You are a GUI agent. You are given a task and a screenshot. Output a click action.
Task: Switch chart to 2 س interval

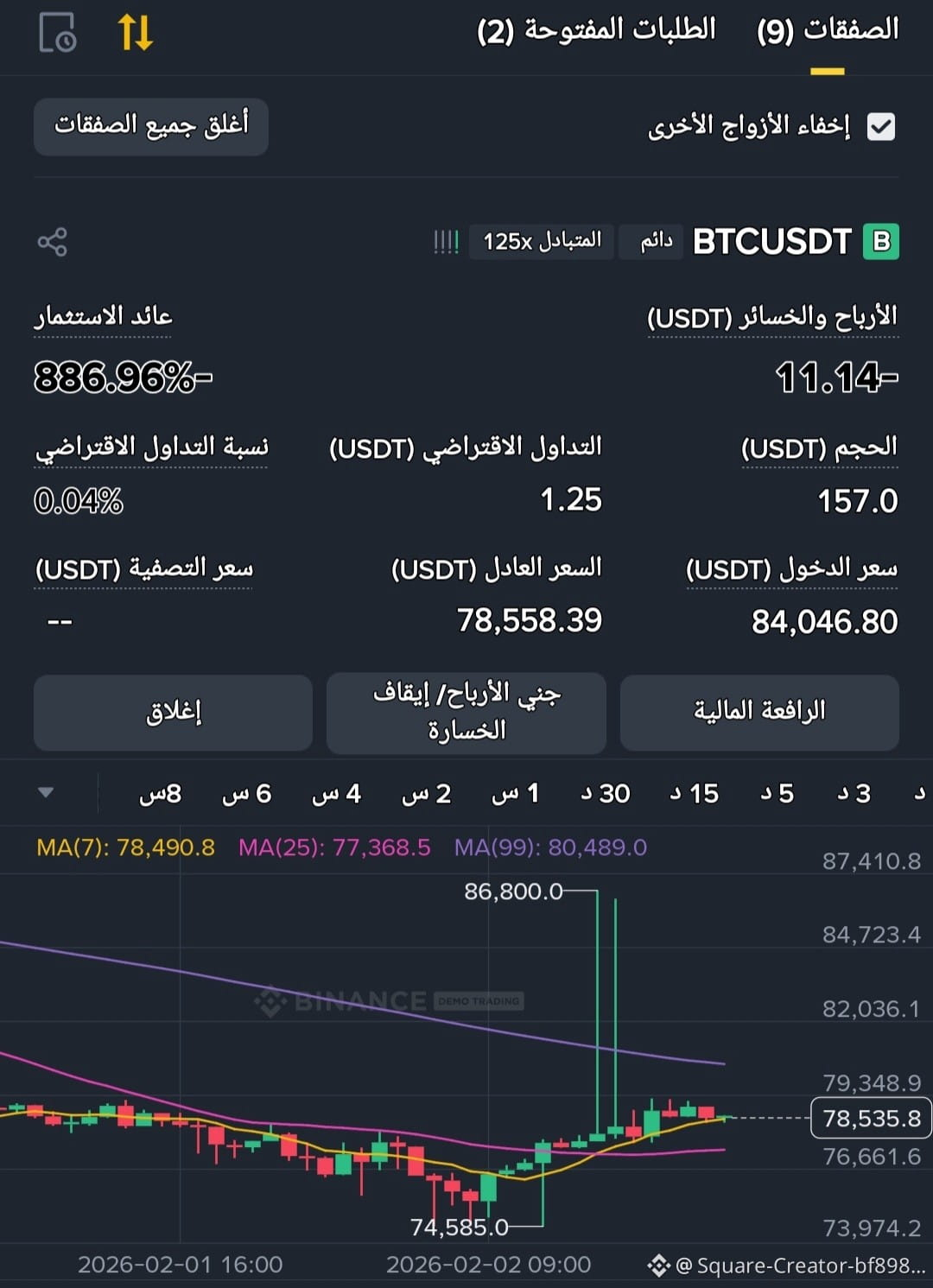(426, 794)
